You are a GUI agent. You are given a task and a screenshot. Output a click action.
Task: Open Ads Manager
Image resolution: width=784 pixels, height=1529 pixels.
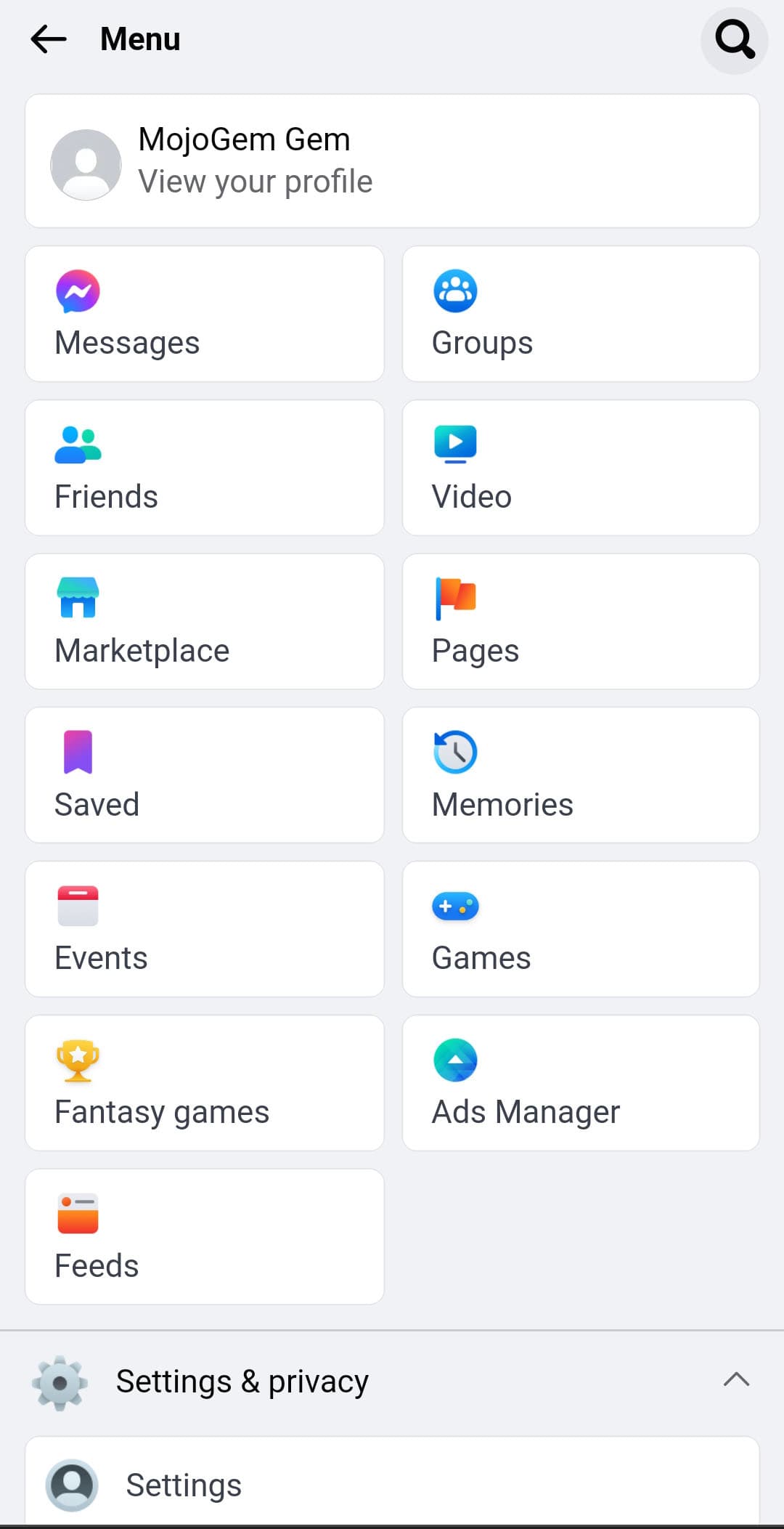tap(581, 1083)
